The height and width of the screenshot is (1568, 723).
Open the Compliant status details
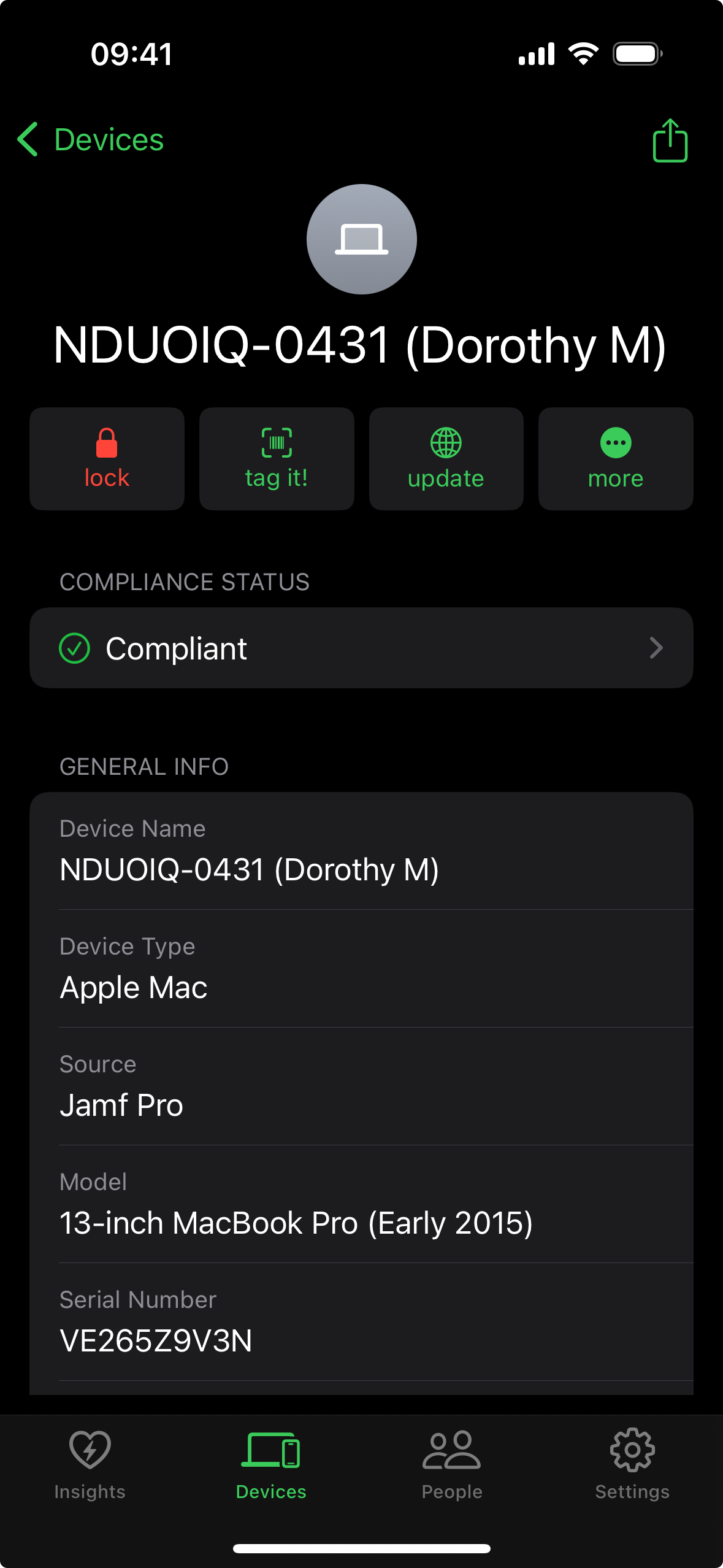point(361,648)
